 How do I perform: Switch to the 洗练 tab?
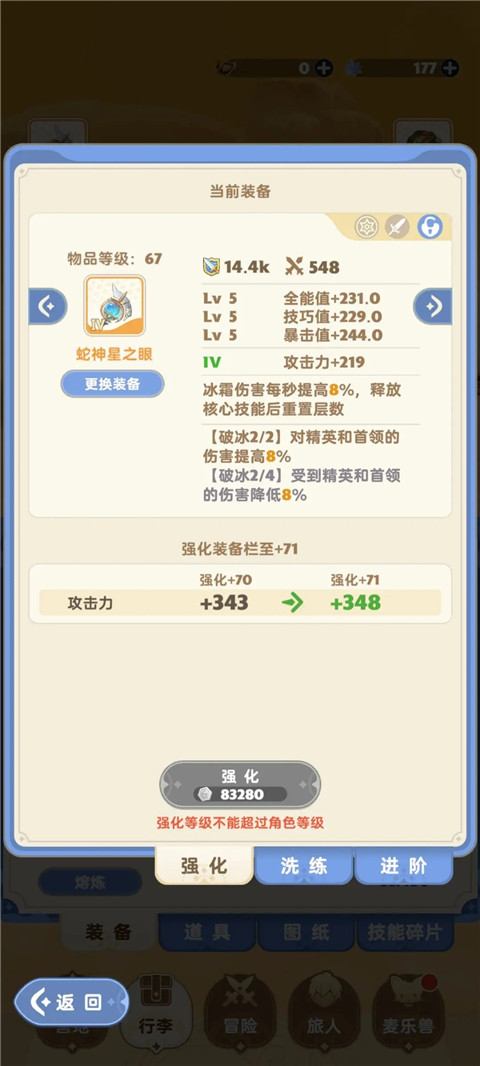pos(304,865)
